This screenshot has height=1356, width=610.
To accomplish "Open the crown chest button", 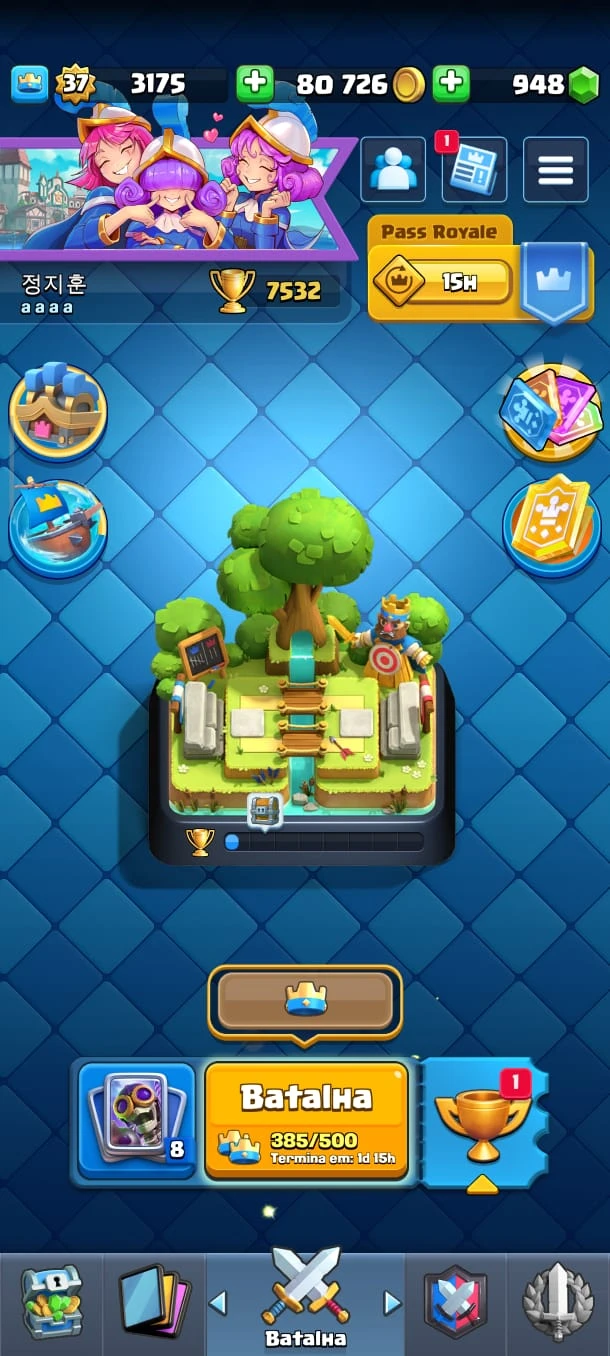I will click(x=58, y=410).
